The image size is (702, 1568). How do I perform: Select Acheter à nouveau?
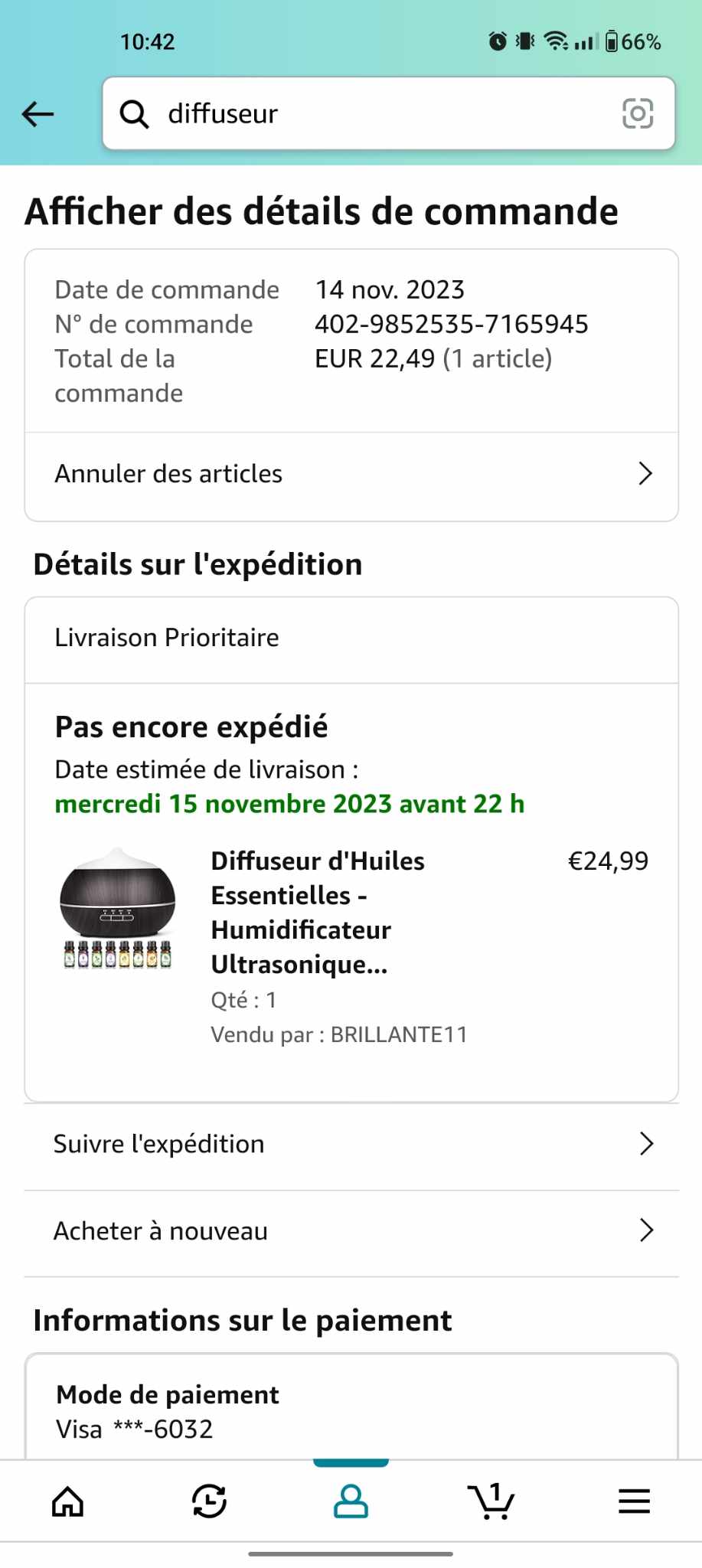coord(351,1231)
